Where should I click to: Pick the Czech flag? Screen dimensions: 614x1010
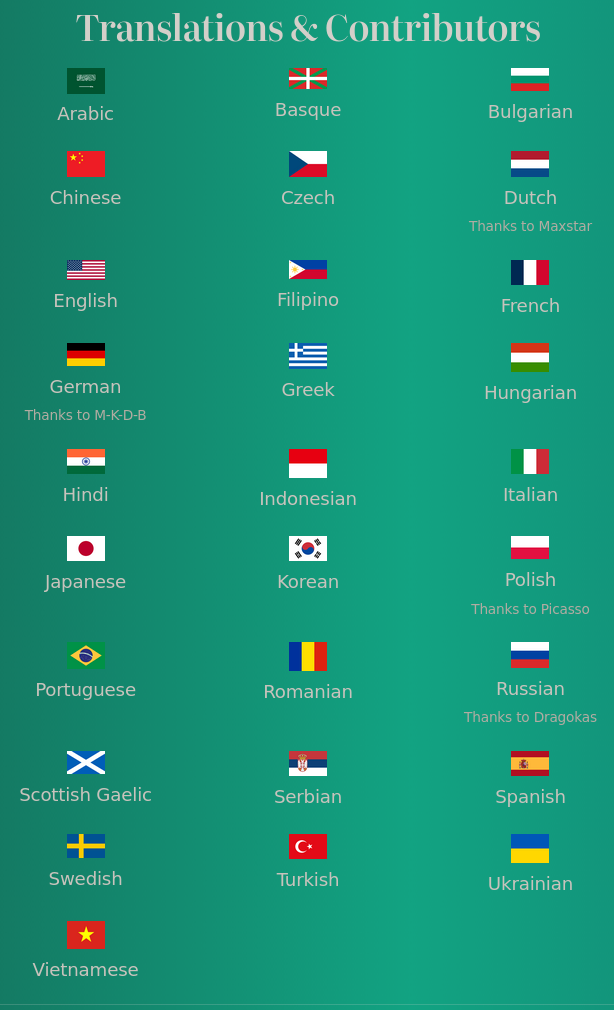308,165
